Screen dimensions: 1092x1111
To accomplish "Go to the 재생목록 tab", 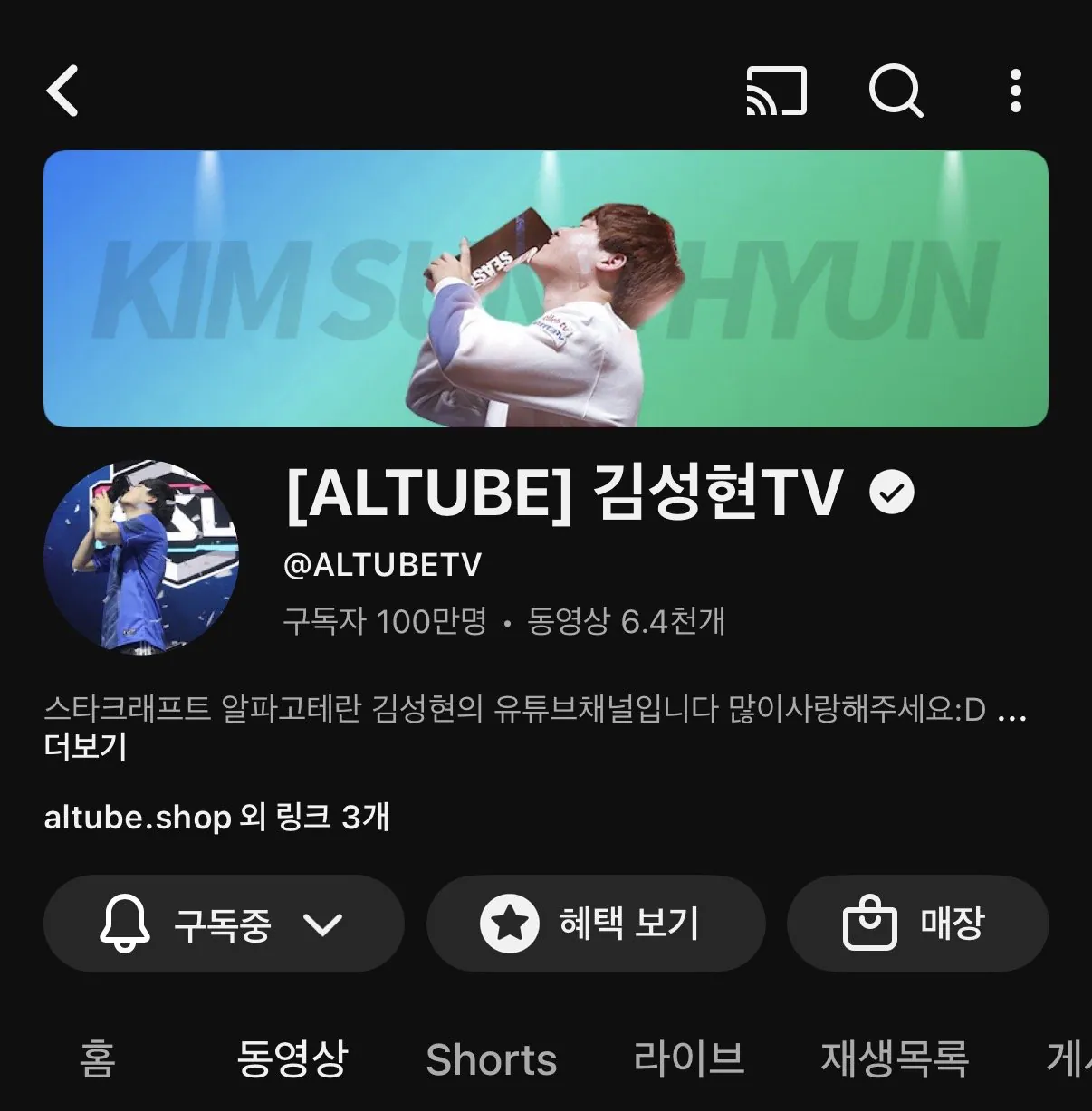I will click(895, 1058).
